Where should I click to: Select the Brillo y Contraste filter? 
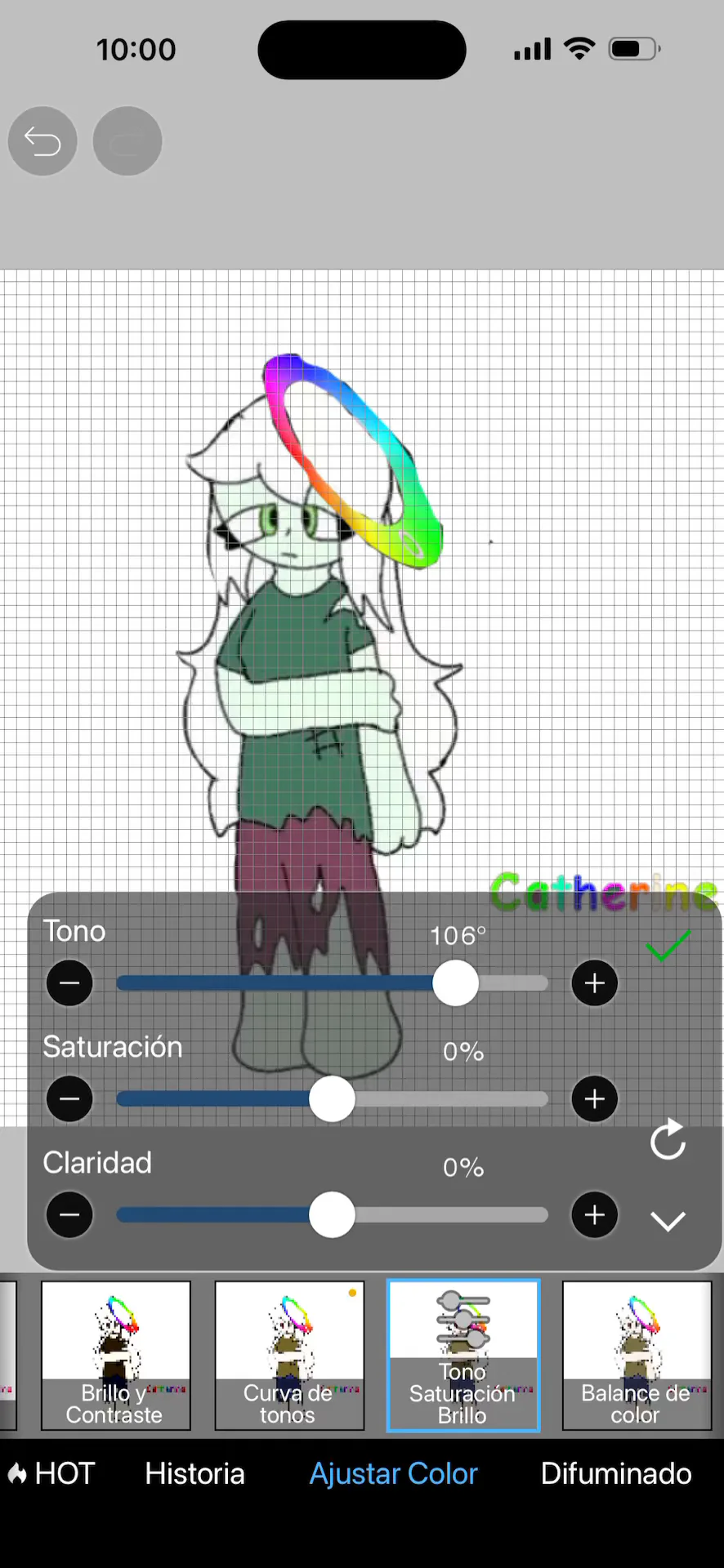point(116,1355)
